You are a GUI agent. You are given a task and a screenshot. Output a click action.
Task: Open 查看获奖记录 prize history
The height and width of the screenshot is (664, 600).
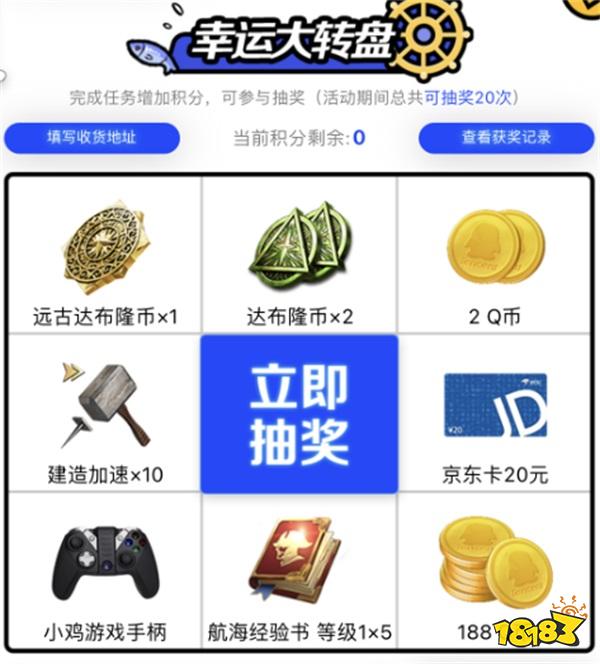point(506,138)
